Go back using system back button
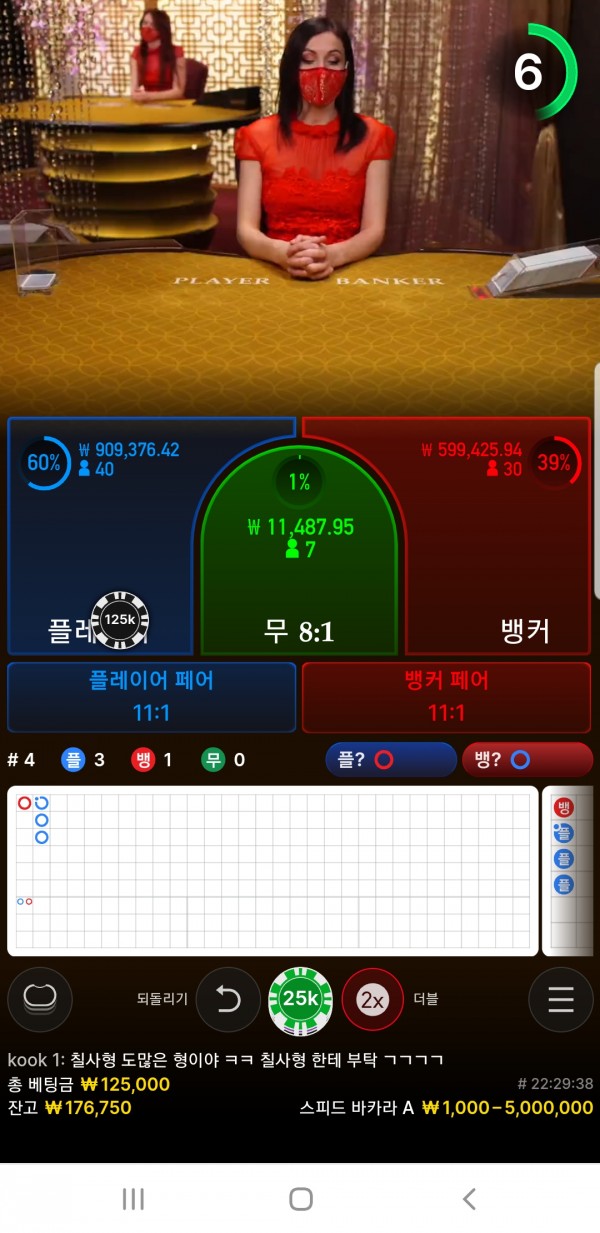 coord(468,1199)
